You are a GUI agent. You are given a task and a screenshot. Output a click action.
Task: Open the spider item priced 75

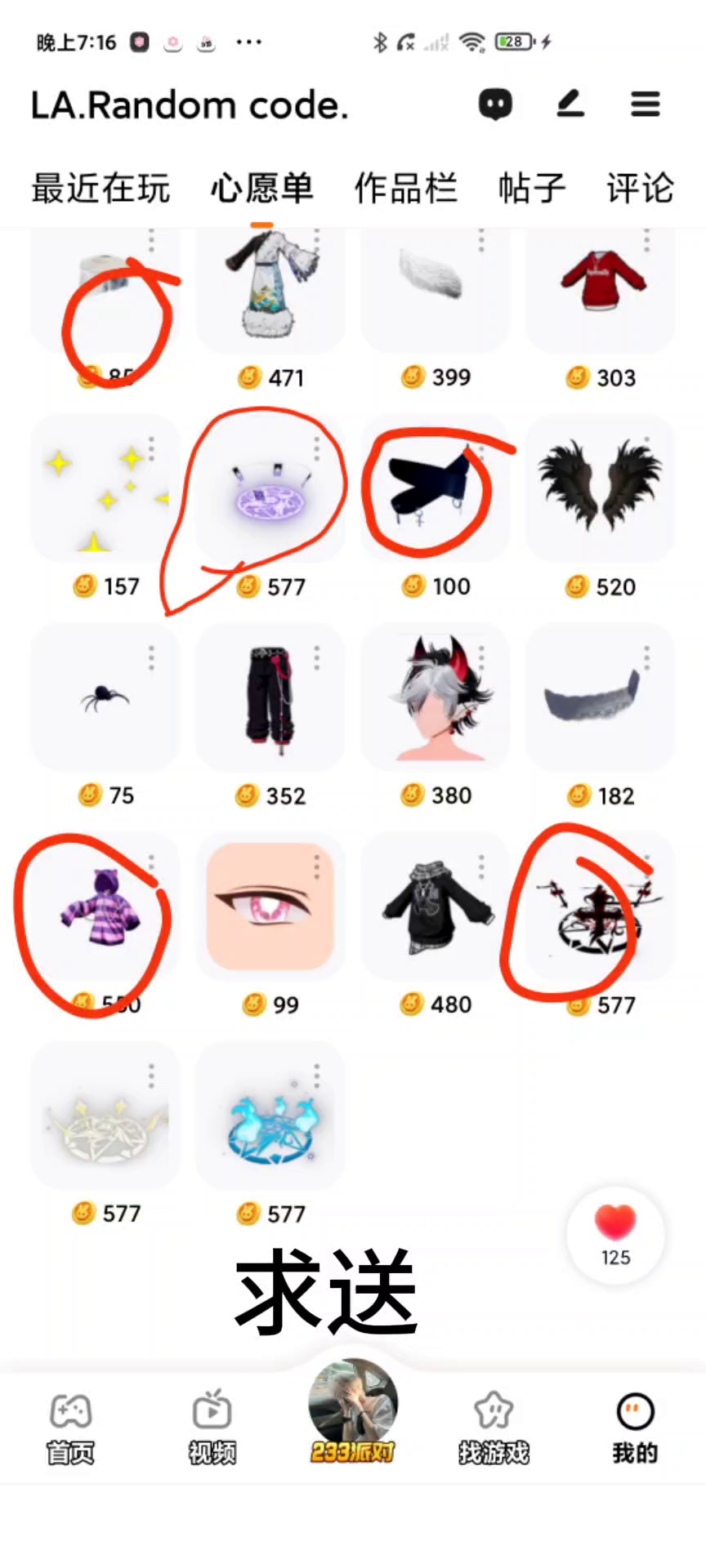[x=105, y=697]
